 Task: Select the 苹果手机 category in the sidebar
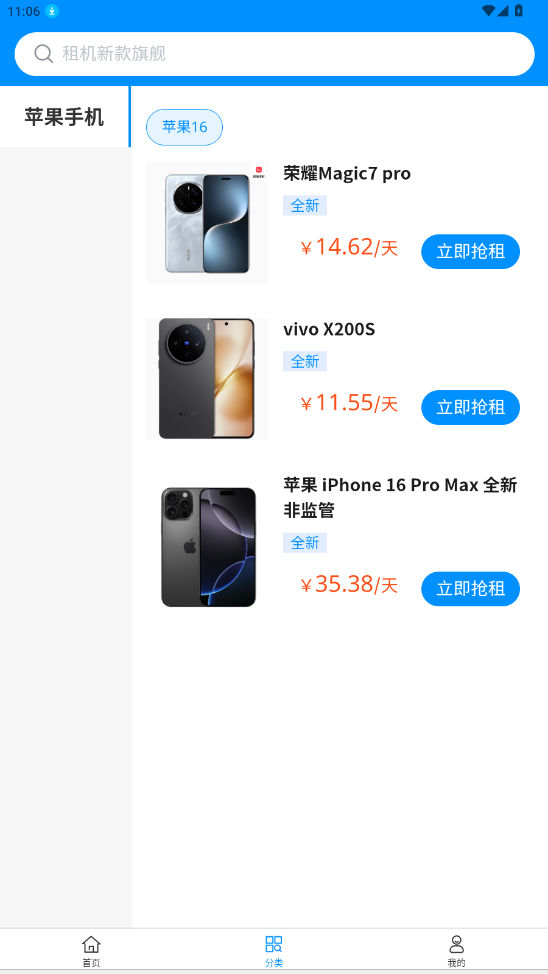pos(65,117)
